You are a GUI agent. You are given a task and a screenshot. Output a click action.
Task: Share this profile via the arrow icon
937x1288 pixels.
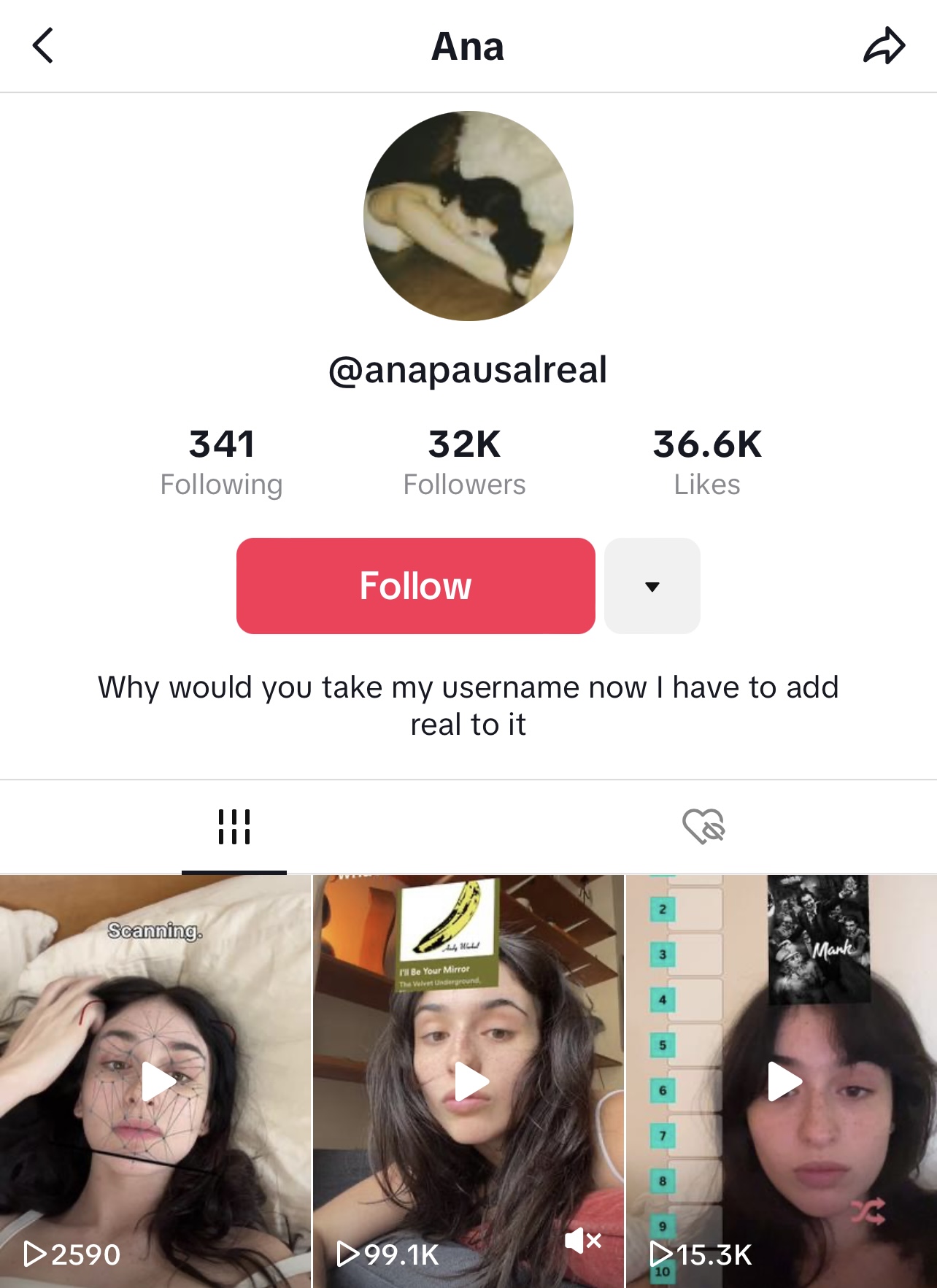(x=884, y=46)
